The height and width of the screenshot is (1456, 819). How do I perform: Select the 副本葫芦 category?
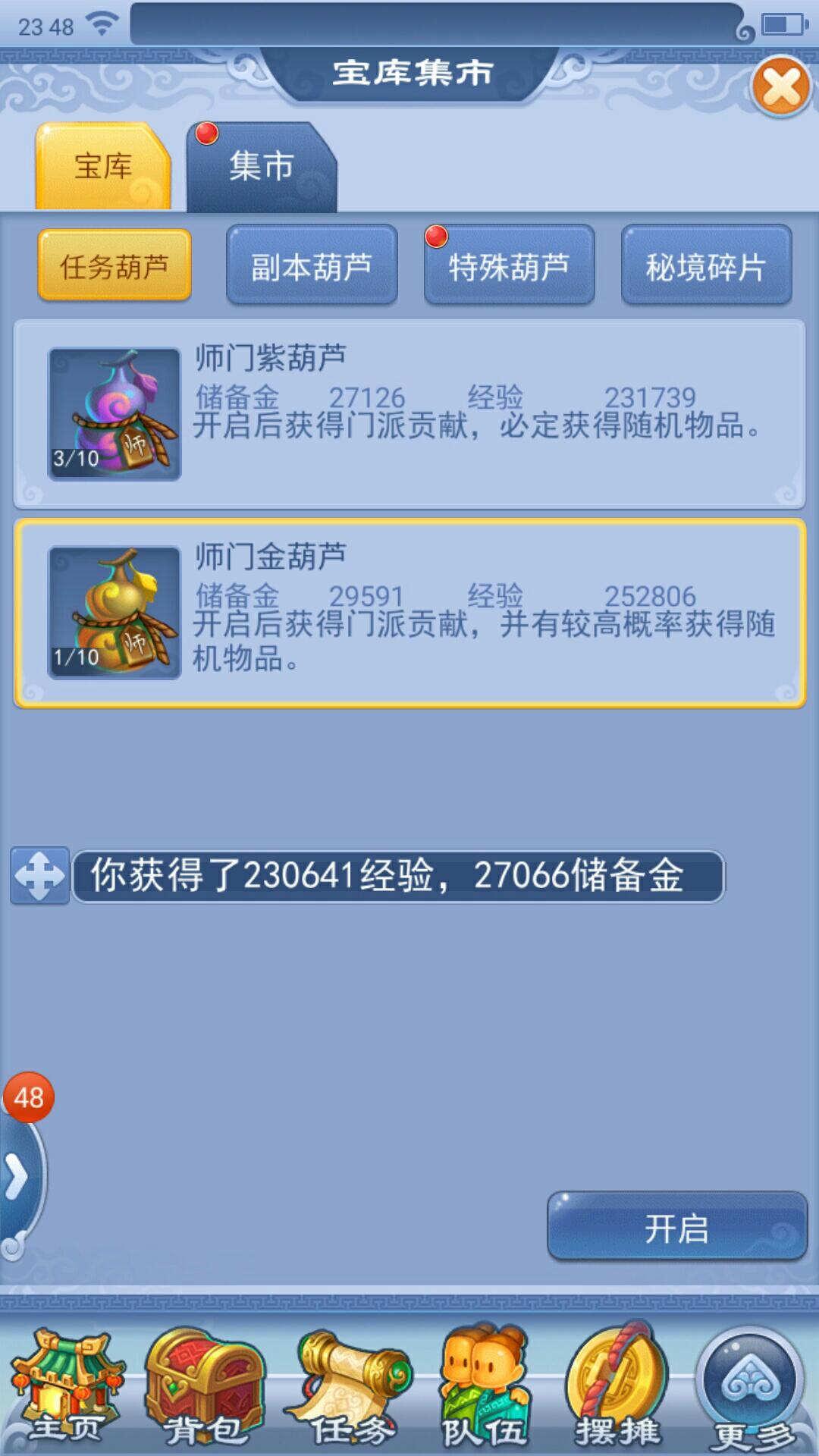(312, 266)
